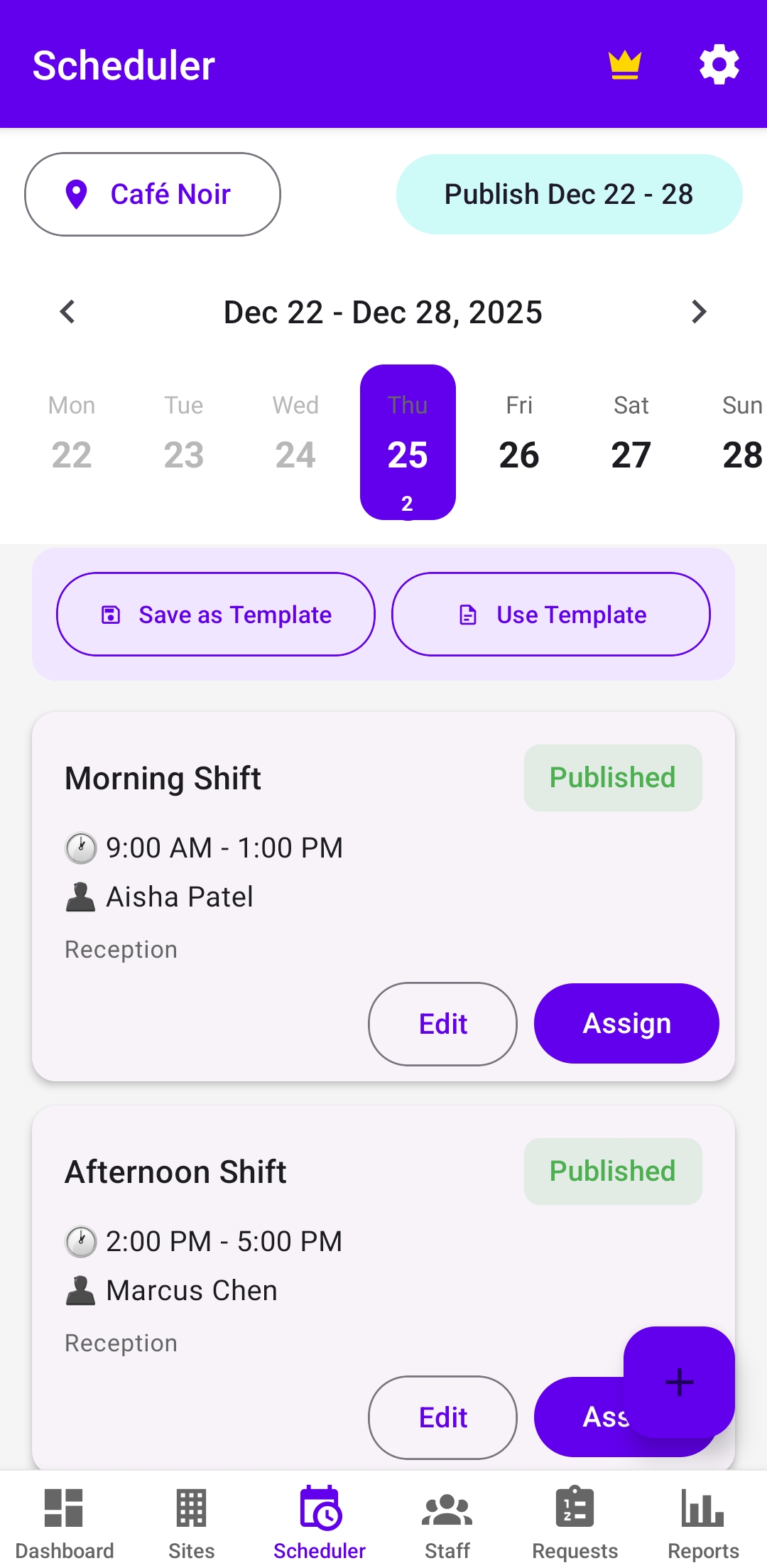Tap the floating plus button to add a shift

(x=678, y=1381)
